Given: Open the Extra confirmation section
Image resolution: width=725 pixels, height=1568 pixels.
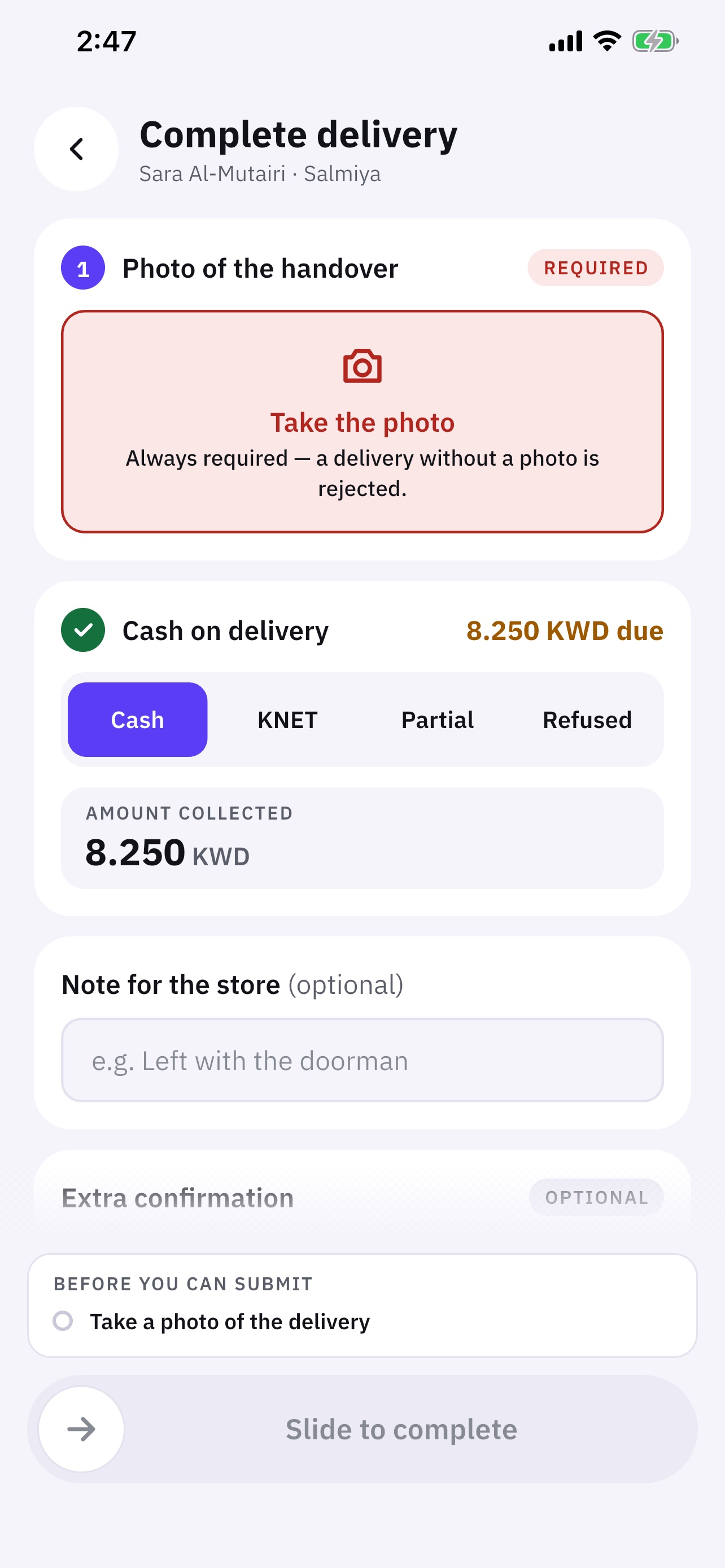Looking at the screenshot, I should point(362,1197).
